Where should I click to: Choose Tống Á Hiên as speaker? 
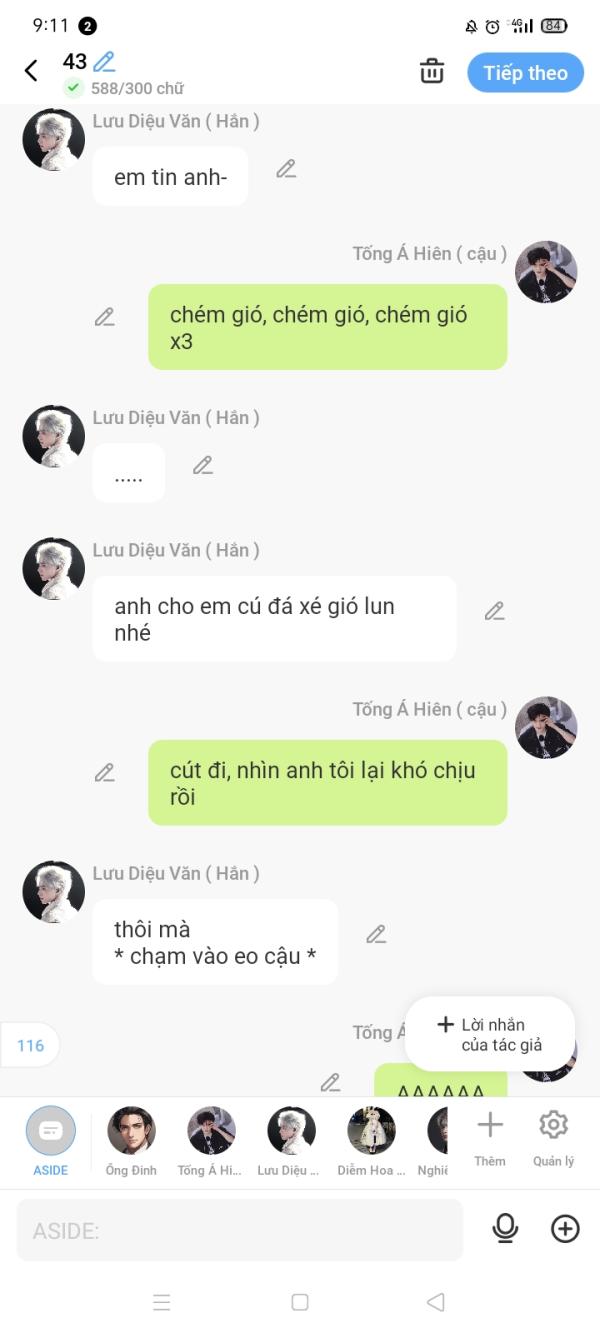[211, 1137]
